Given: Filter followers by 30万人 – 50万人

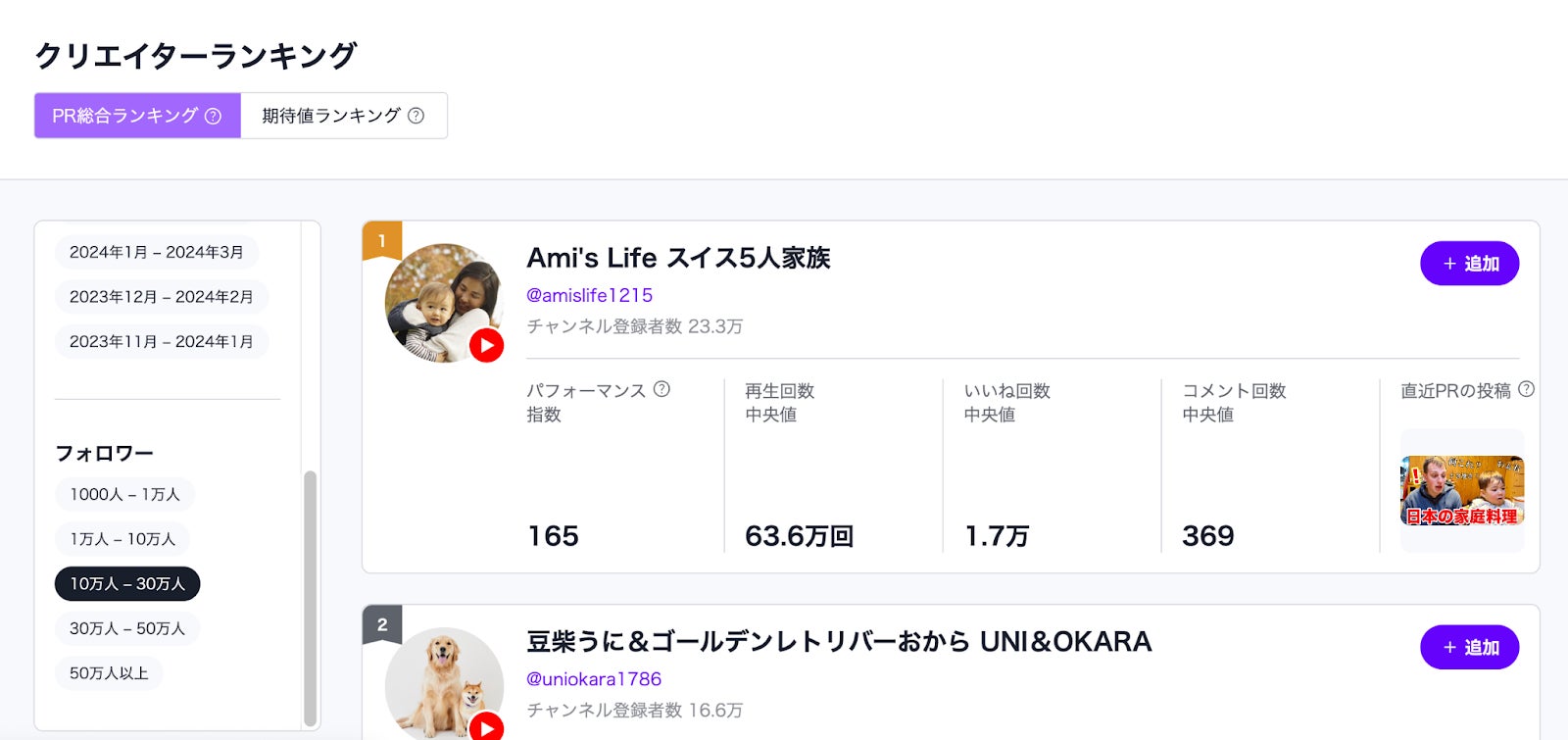Looking at the screenshot, I should click(x=127, y=628).
